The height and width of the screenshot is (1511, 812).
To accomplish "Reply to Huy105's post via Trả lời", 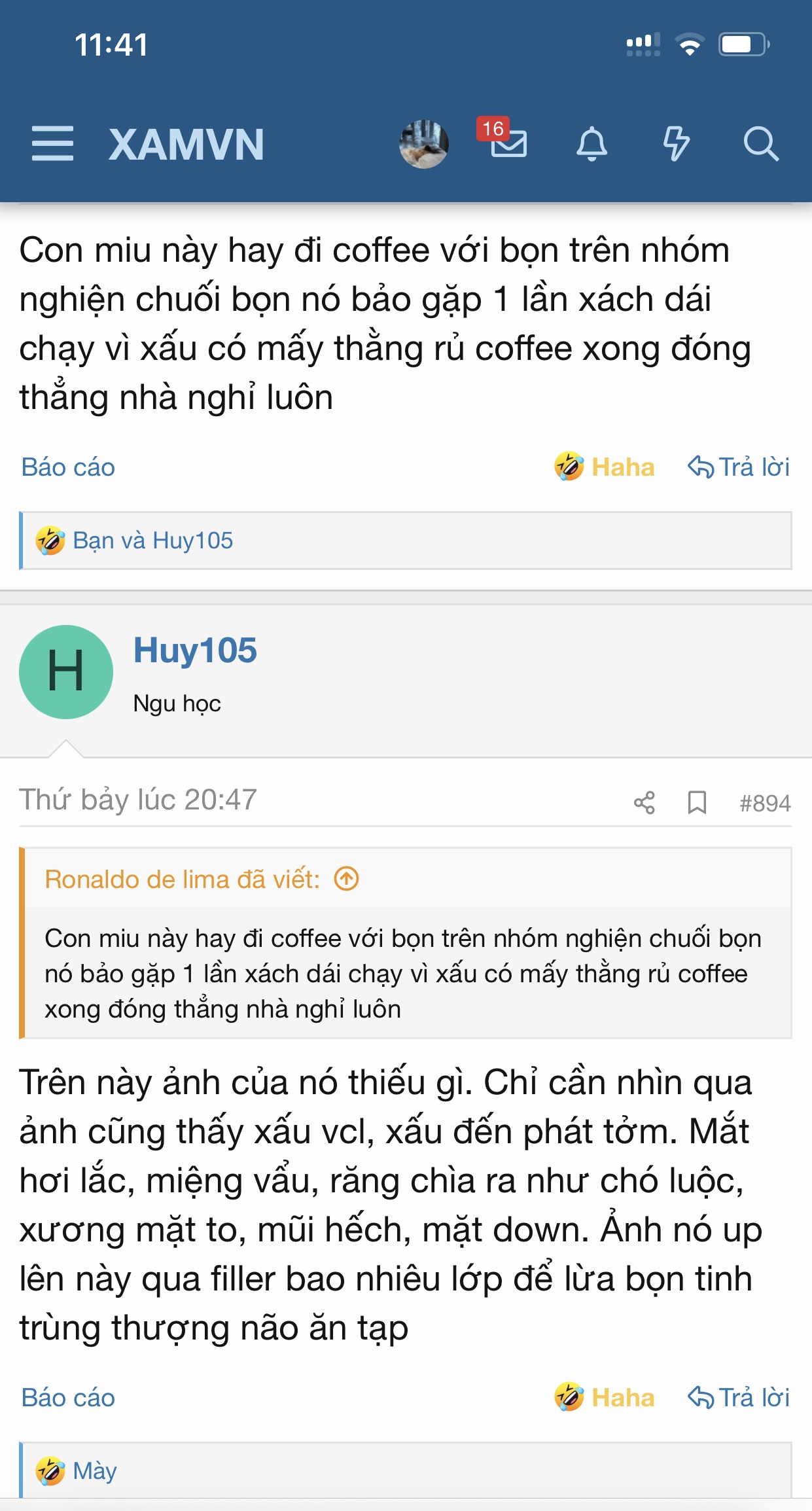I will (739, 1398).
